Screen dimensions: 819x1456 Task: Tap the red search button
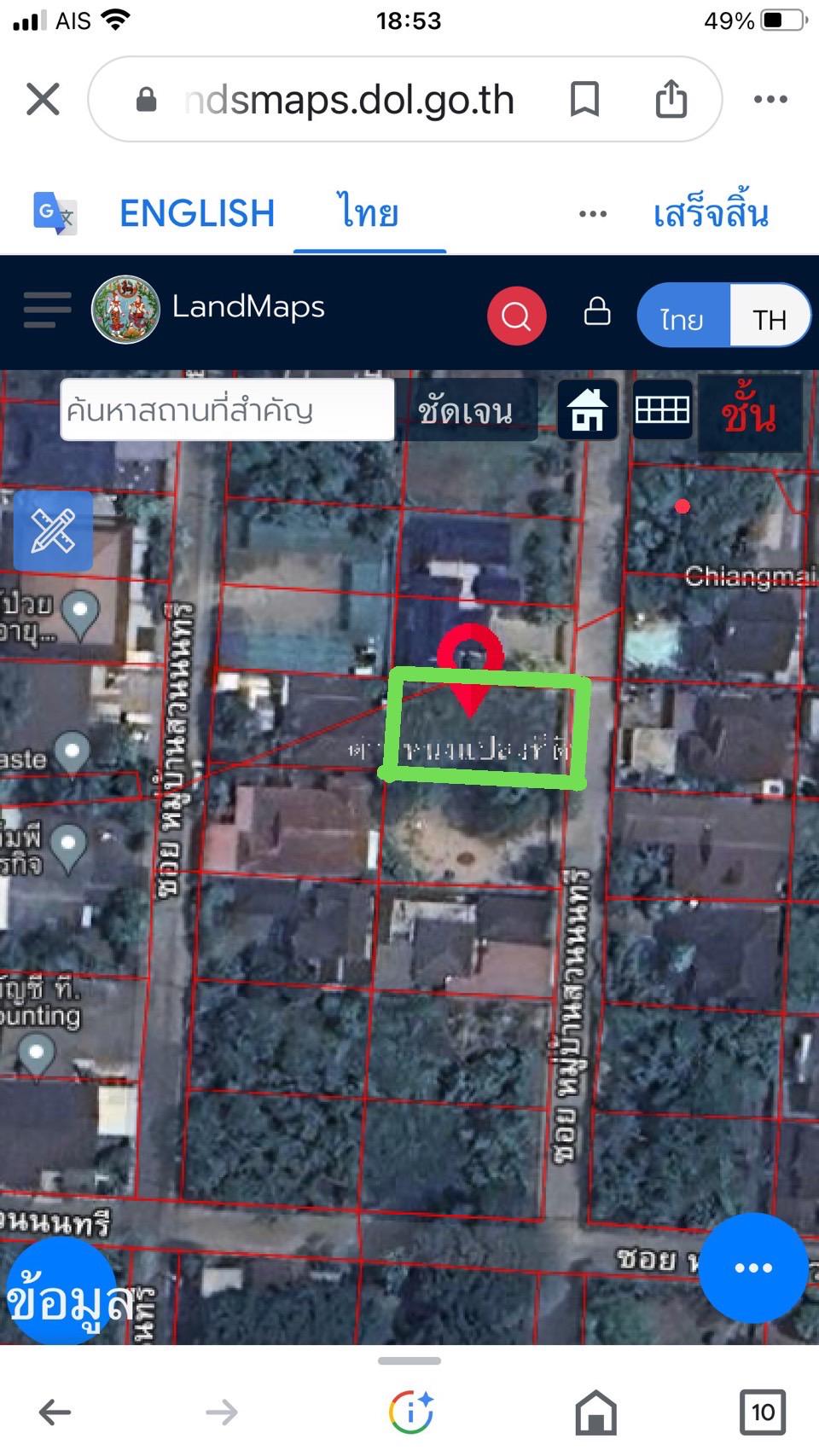click(x=516, y=316)
